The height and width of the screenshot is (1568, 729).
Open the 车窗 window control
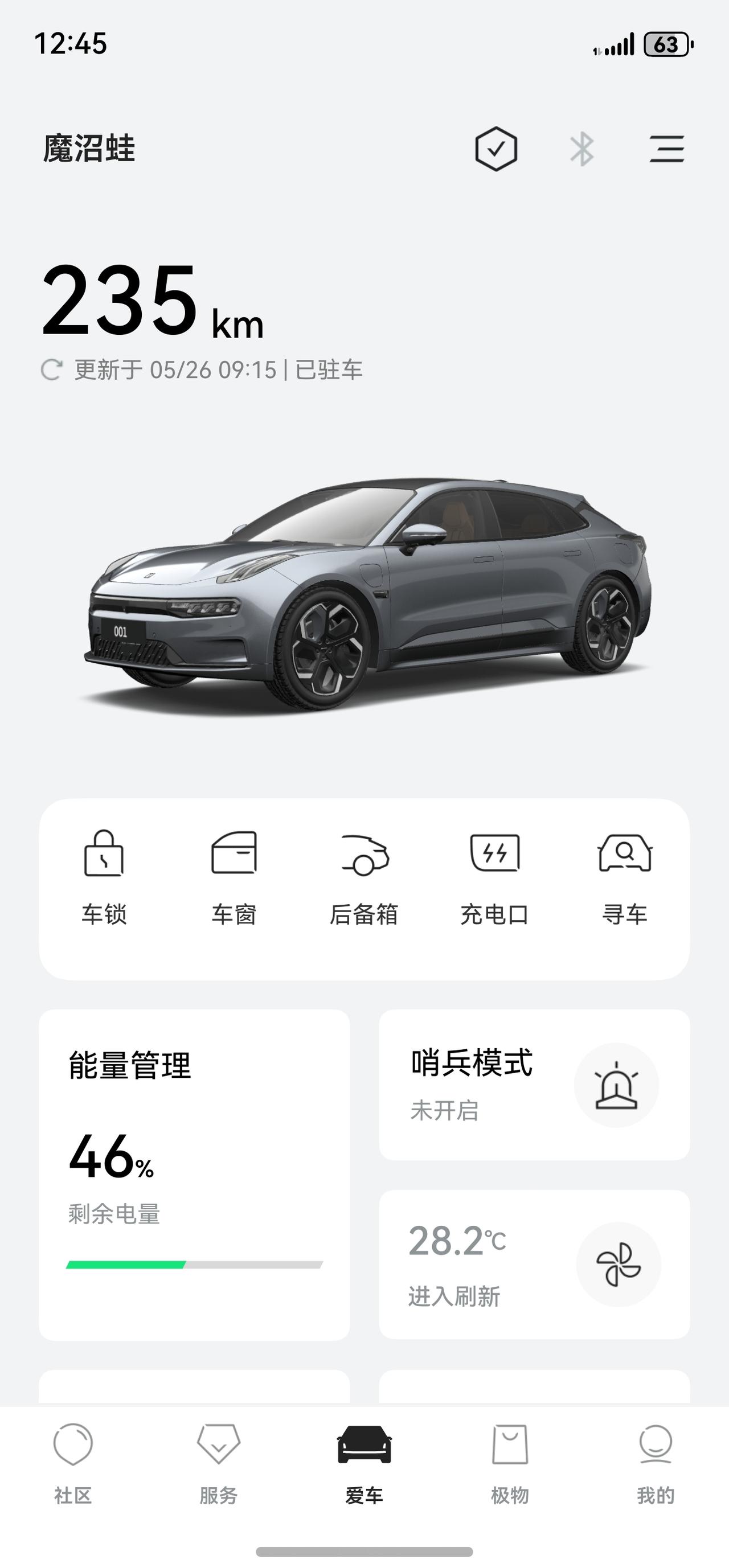[234, 879]
